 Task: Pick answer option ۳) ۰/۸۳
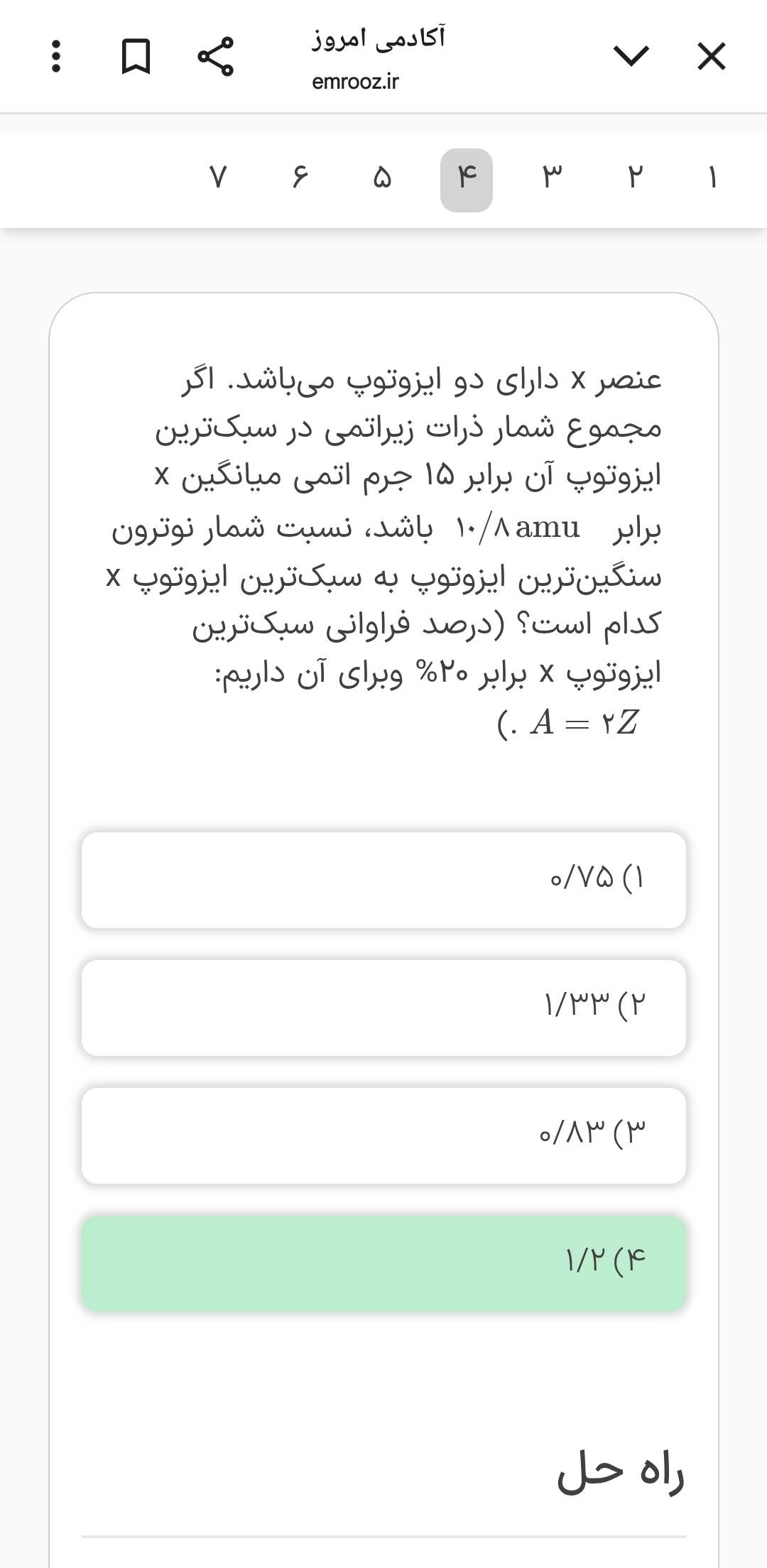pyautogui.click(x=383, y=1136)
